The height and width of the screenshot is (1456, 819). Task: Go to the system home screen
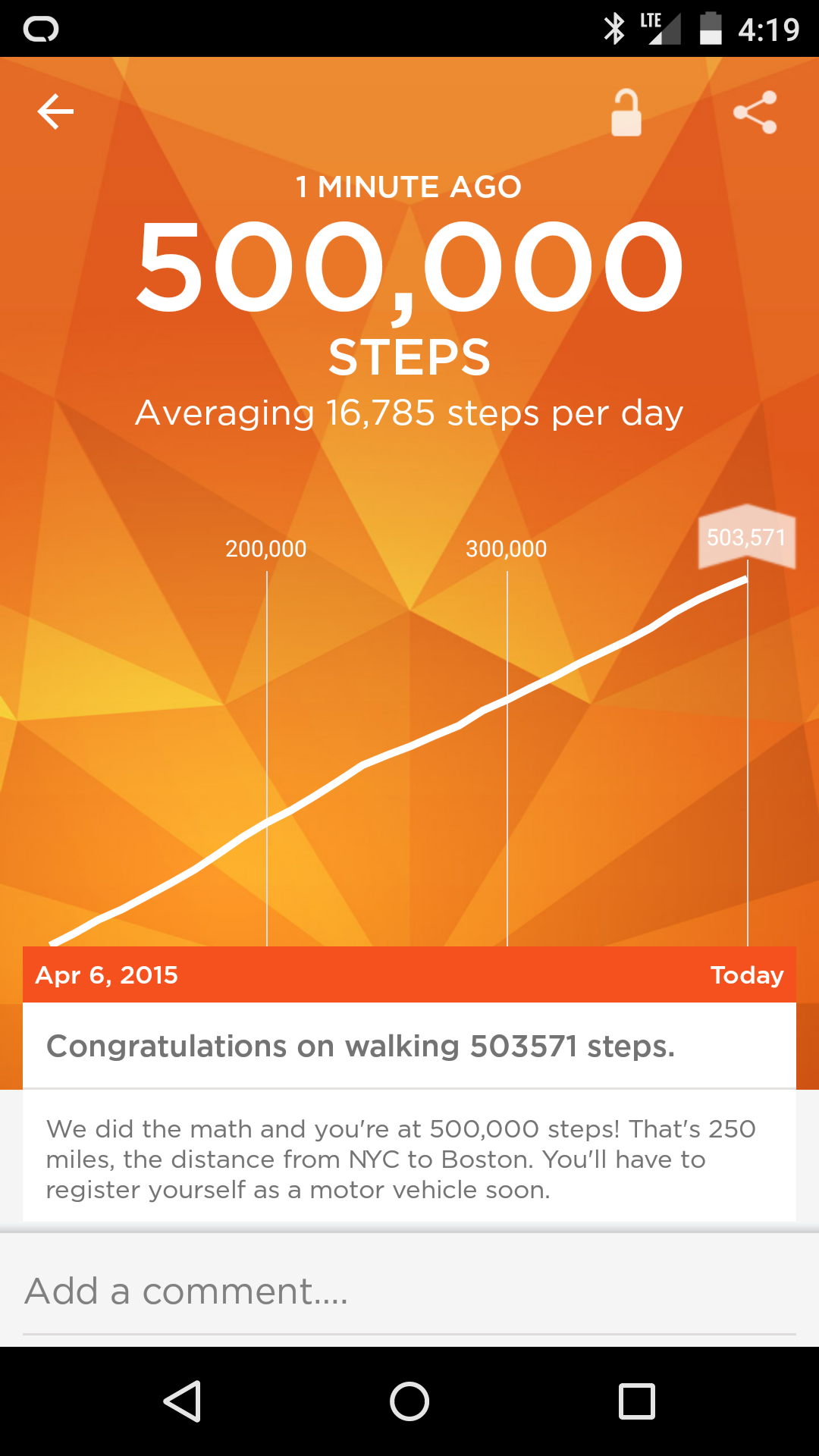pos(409,1401)
